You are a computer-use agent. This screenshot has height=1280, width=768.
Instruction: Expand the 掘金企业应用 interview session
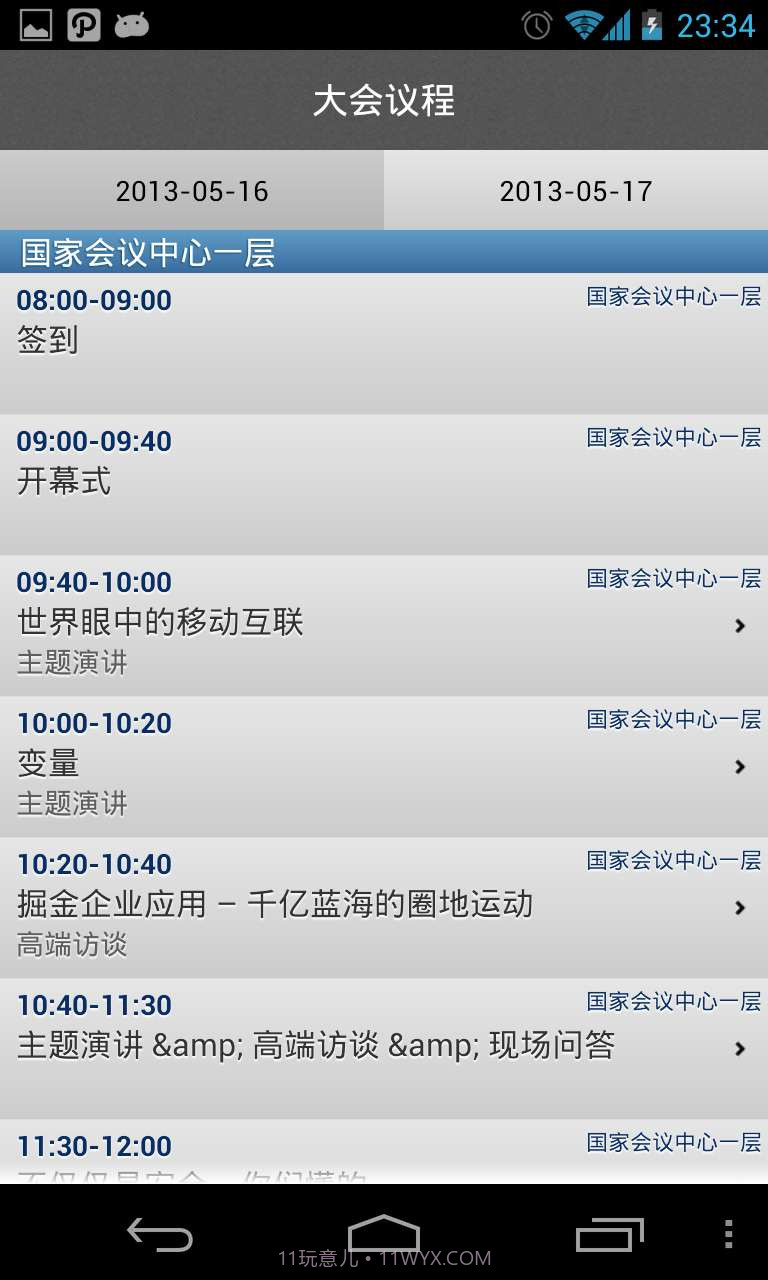[x=384, y=905]
